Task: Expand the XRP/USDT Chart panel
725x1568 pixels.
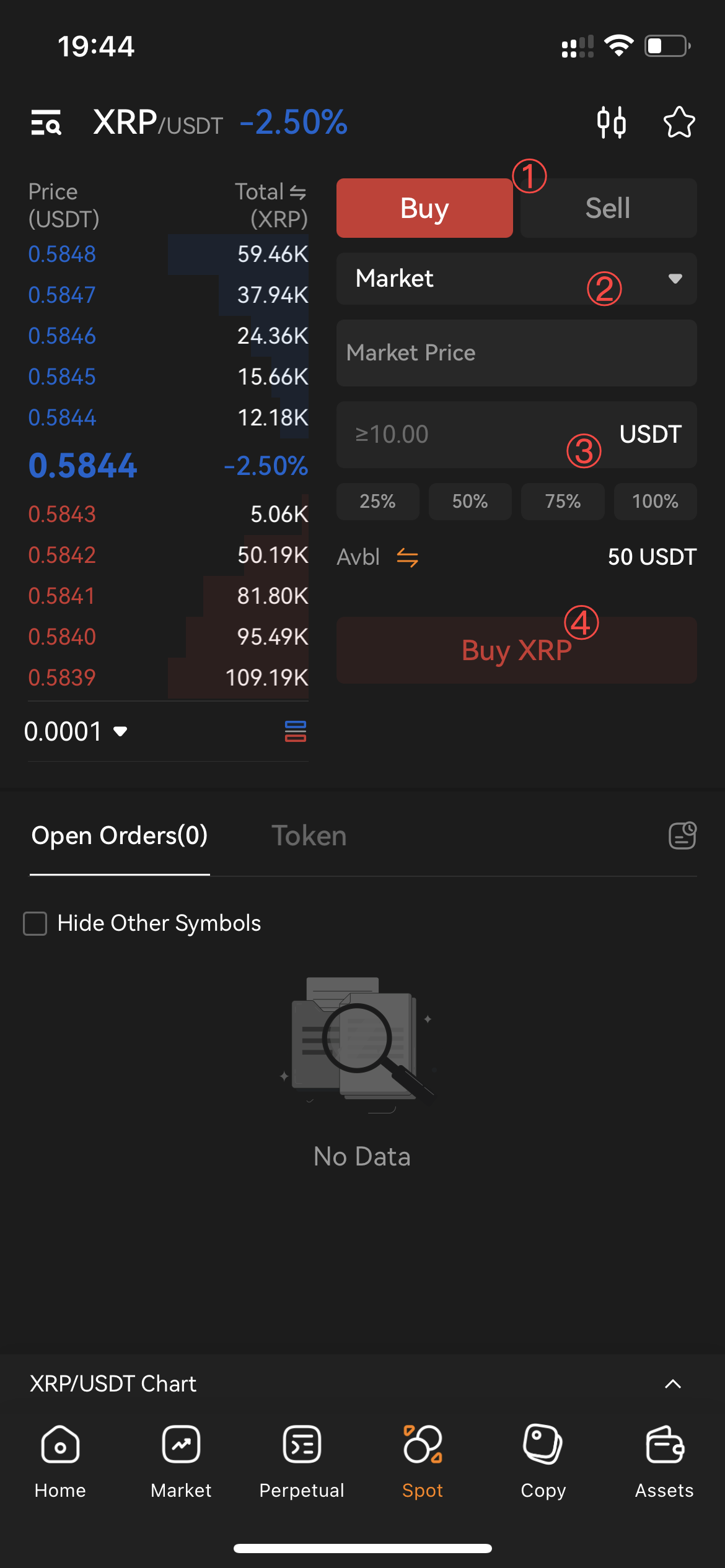Action: (673, 1384)
